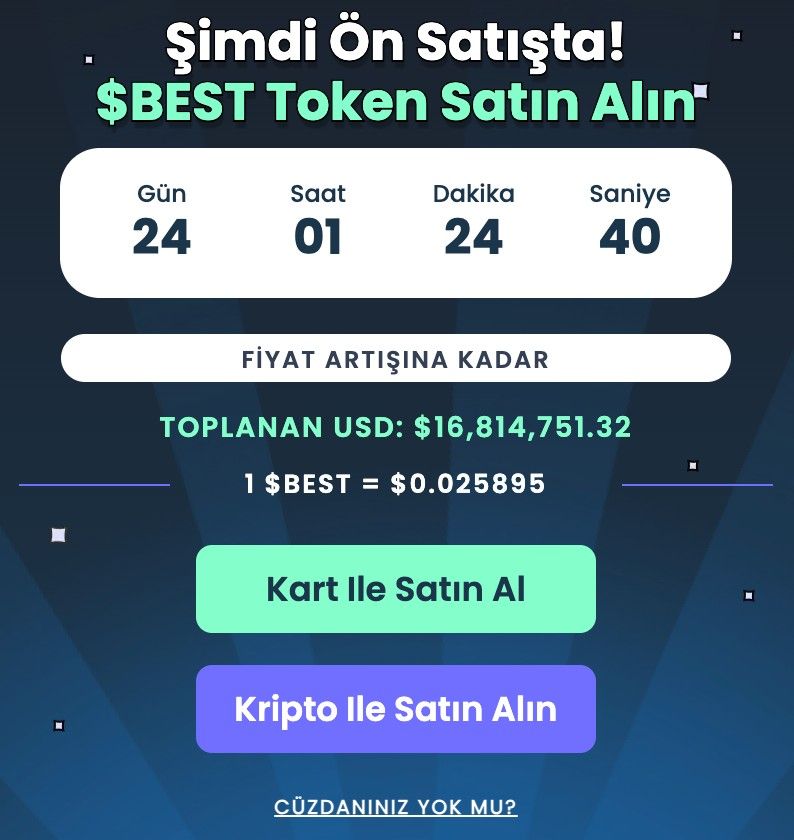Select the Şimdi Ön Satışta! headline

coord(397,42)
